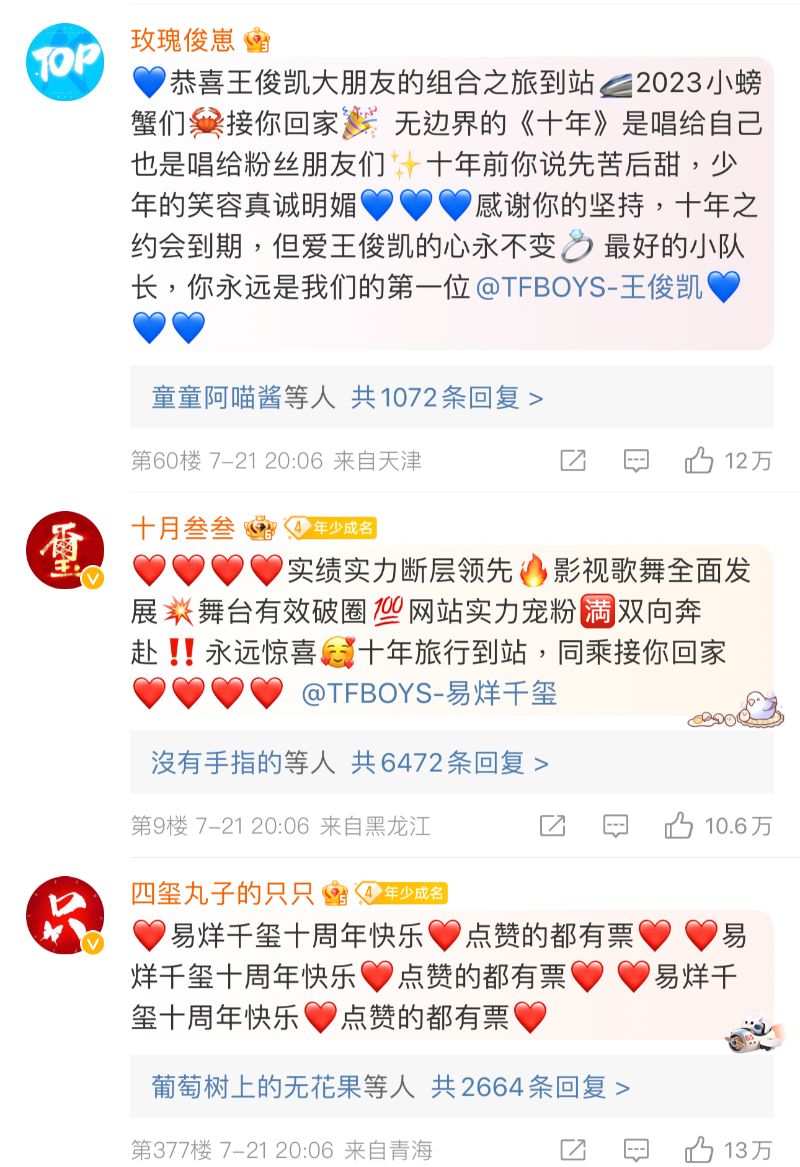Repost the comment by 四玺丸子的只只
The width and height of the screenshot is (800, 1167).
coord(573,1149)
